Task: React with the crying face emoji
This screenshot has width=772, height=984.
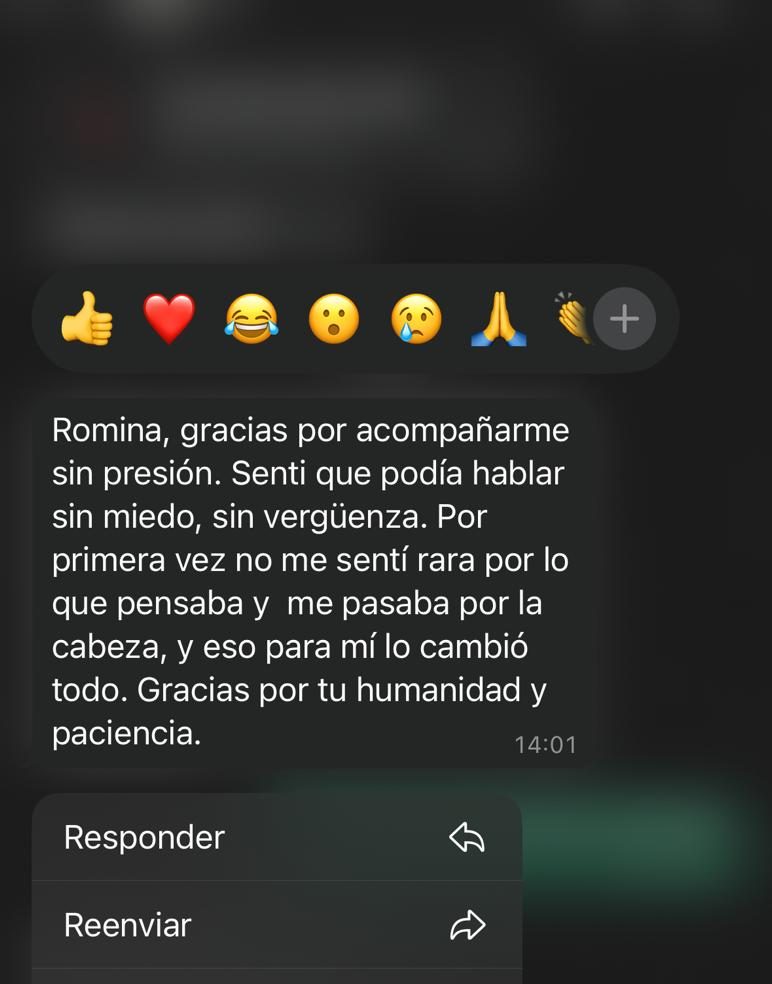Action: coord(416,319)
